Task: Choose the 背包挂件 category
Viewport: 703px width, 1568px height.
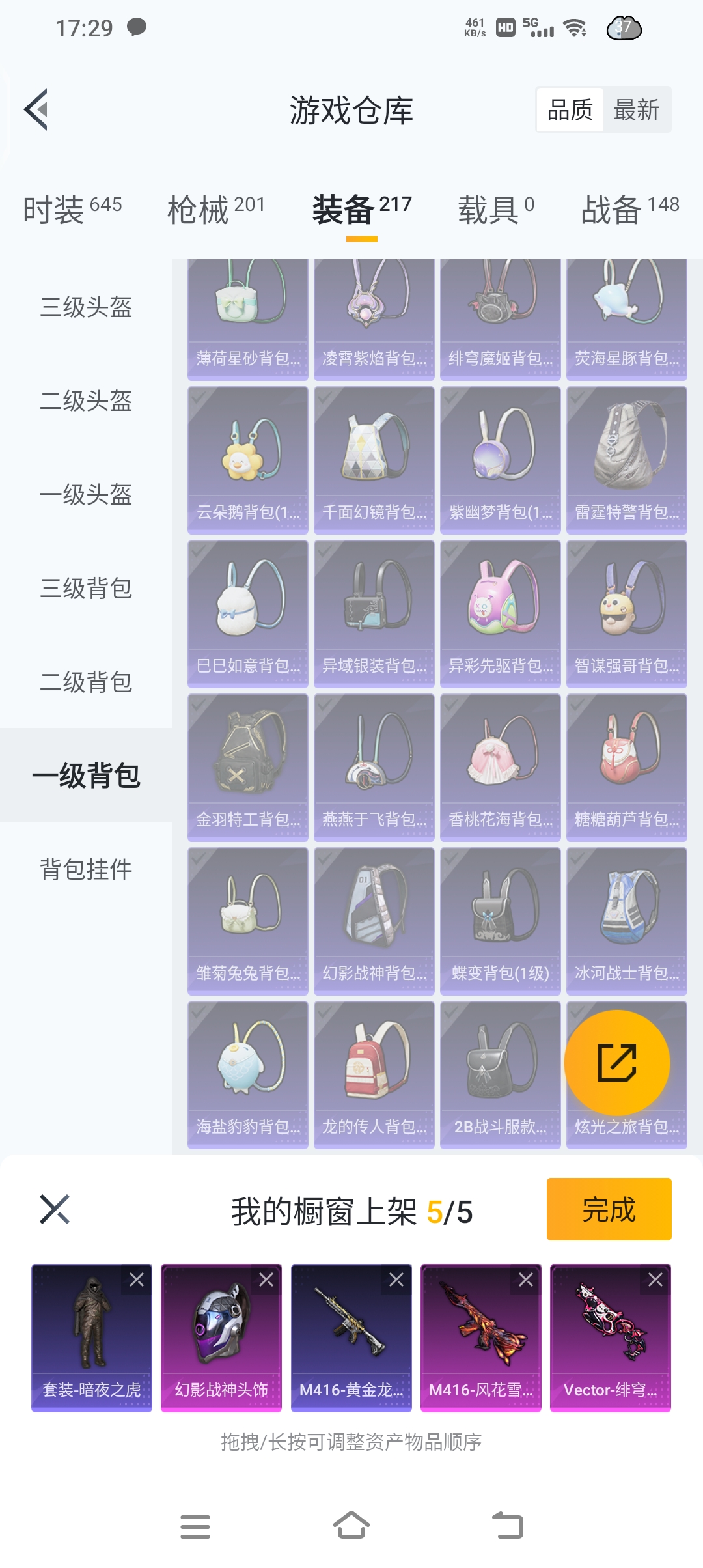Action: click(x=86, y=869)
